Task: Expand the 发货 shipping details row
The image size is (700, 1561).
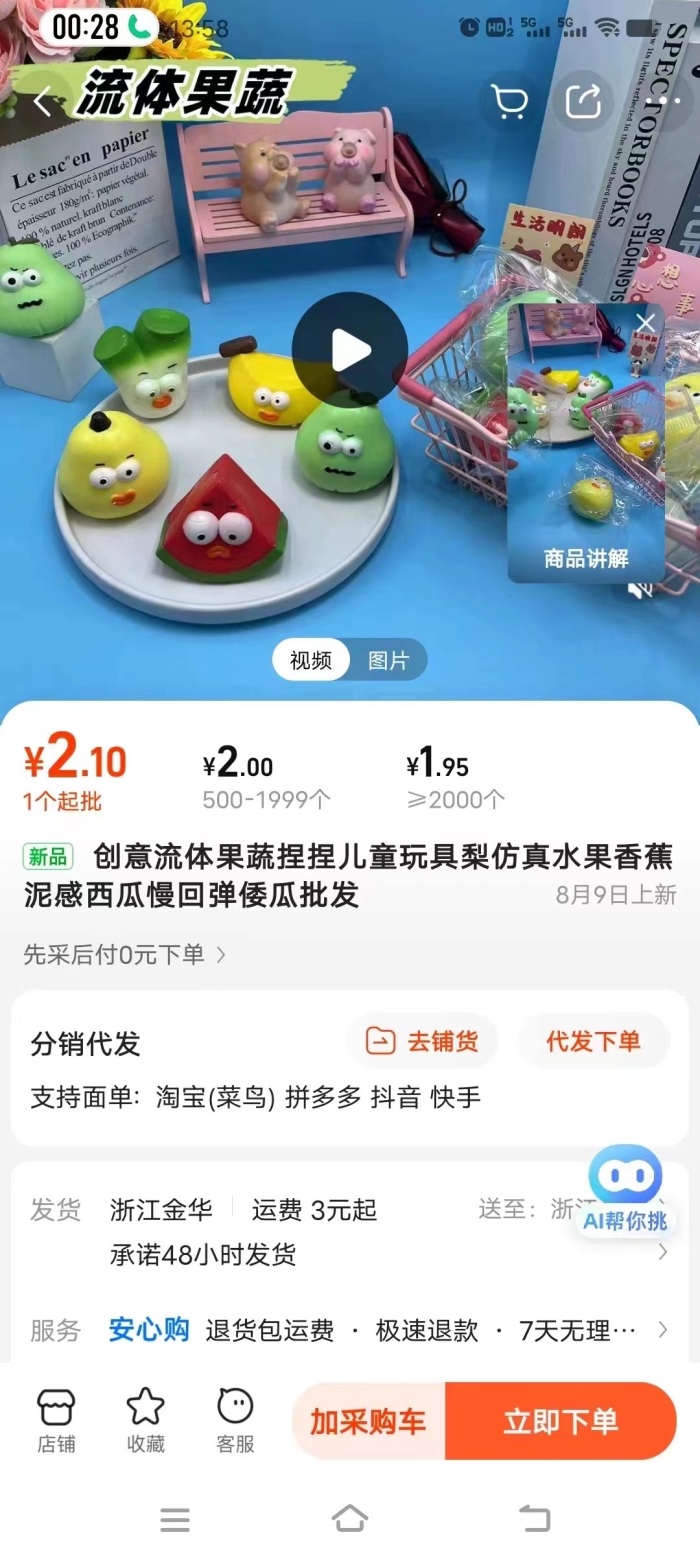Action: tap(662, 1252)
